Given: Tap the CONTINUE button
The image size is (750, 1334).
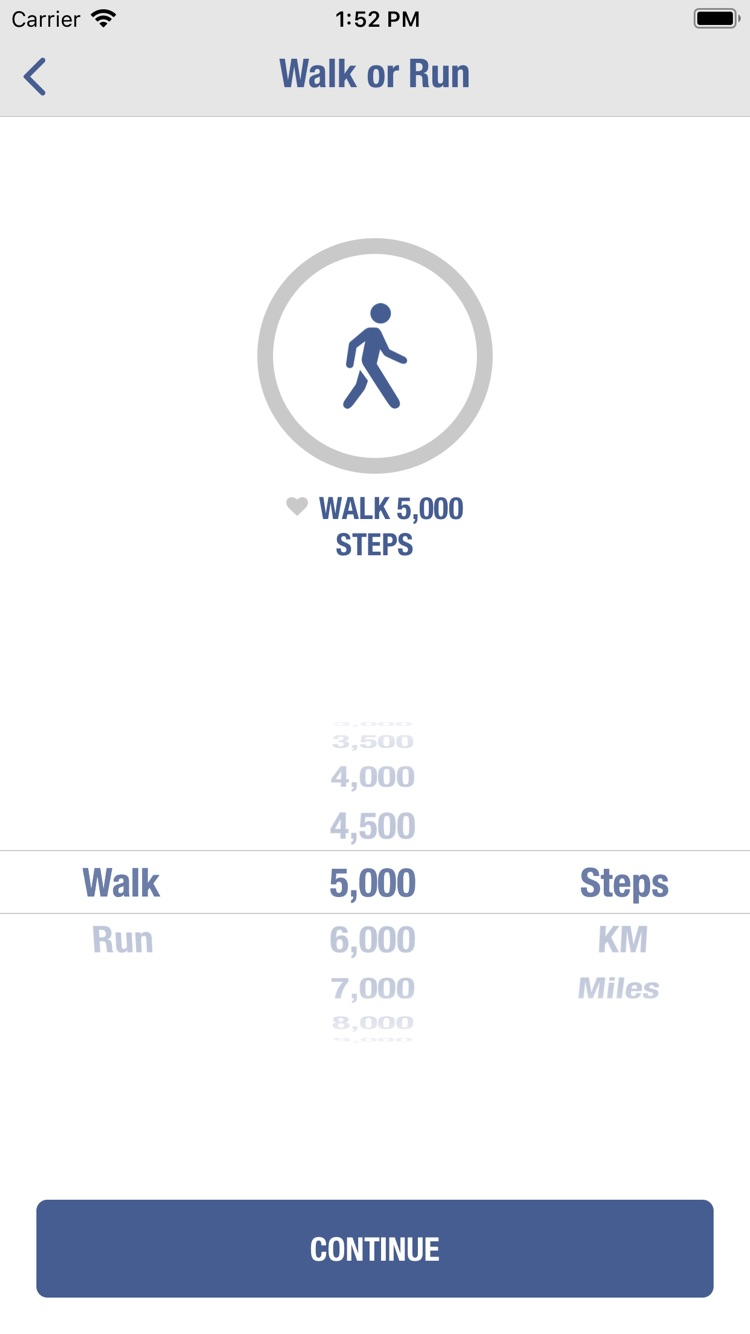Looking at the screenshot, I should pyautogui.click(x=375, y=1248).
